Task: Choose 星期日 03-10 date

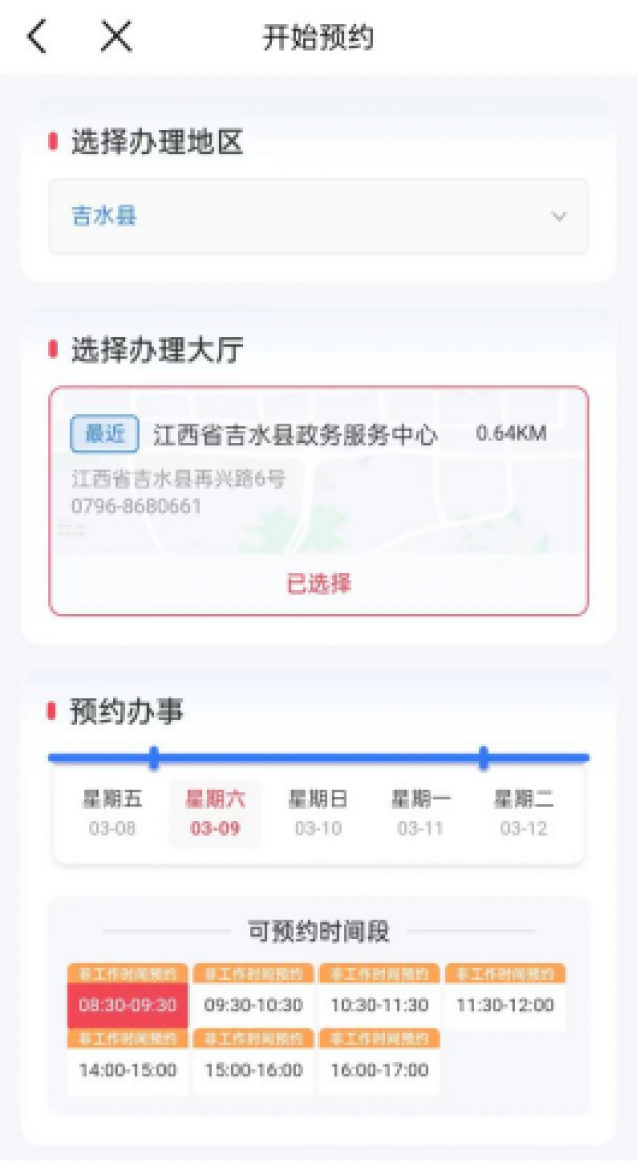Action: [x=318, y=813]
